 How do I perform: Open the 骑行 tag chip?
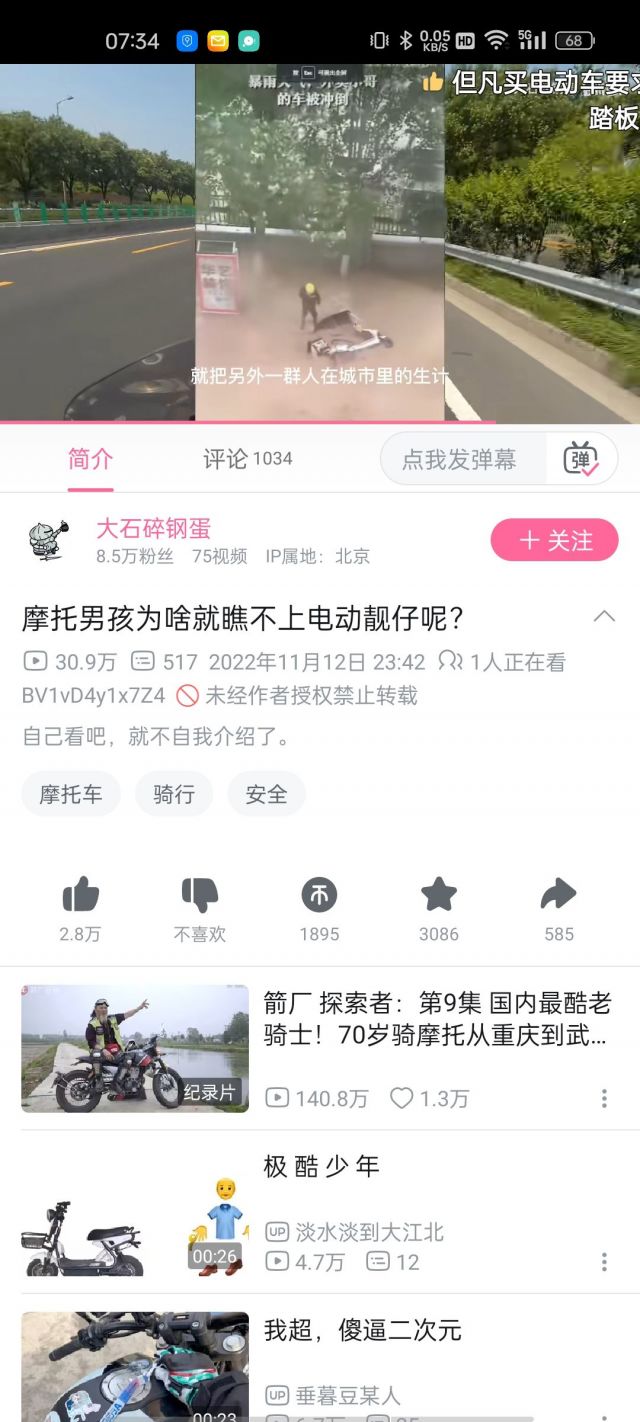point(174,794)
